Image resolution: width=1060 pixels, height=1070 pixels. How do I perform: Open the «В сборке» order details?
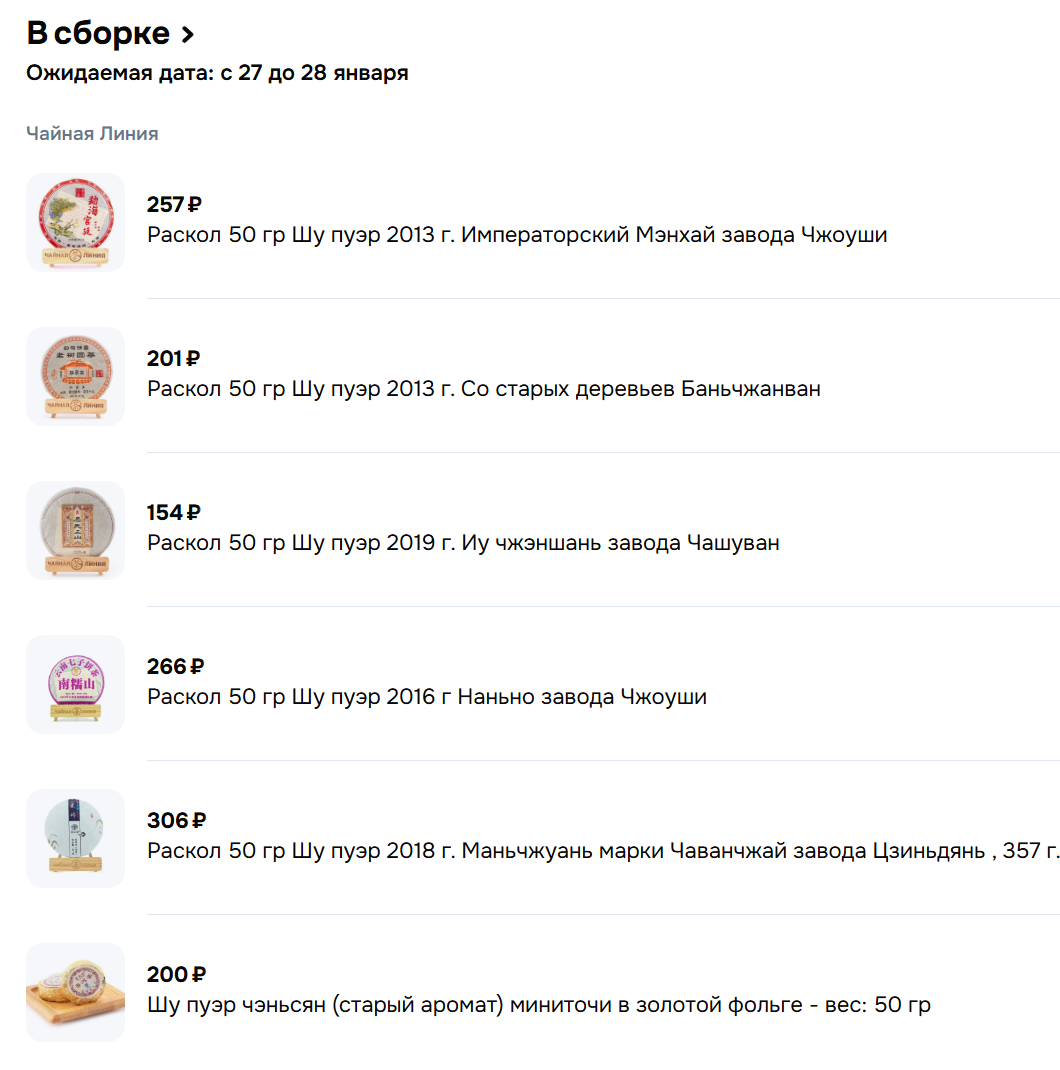(x=110, y=33)
